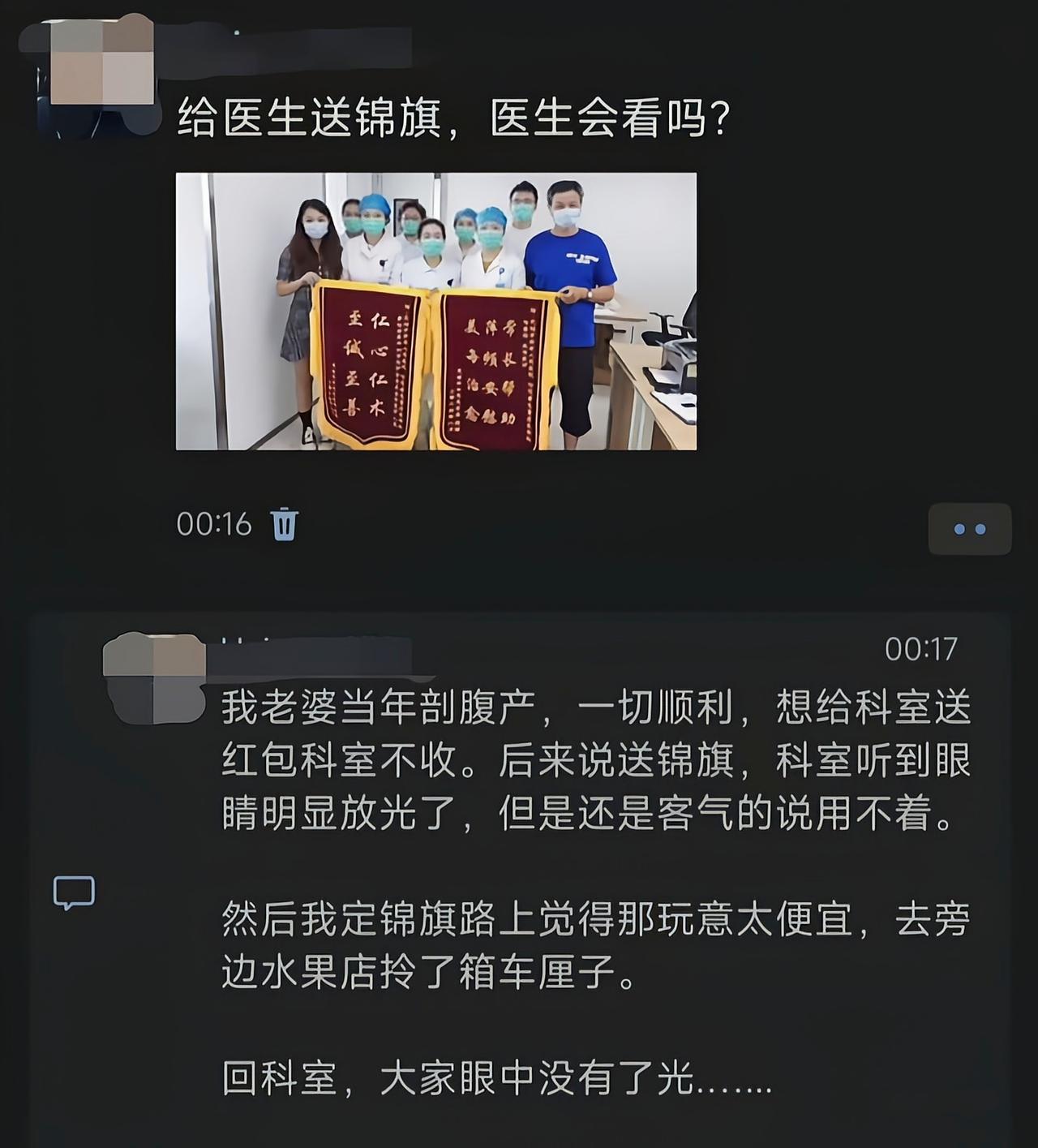Open the commenter's profile avatar
Viewport: 1038px width, 1148px height.
coord(154,677)
